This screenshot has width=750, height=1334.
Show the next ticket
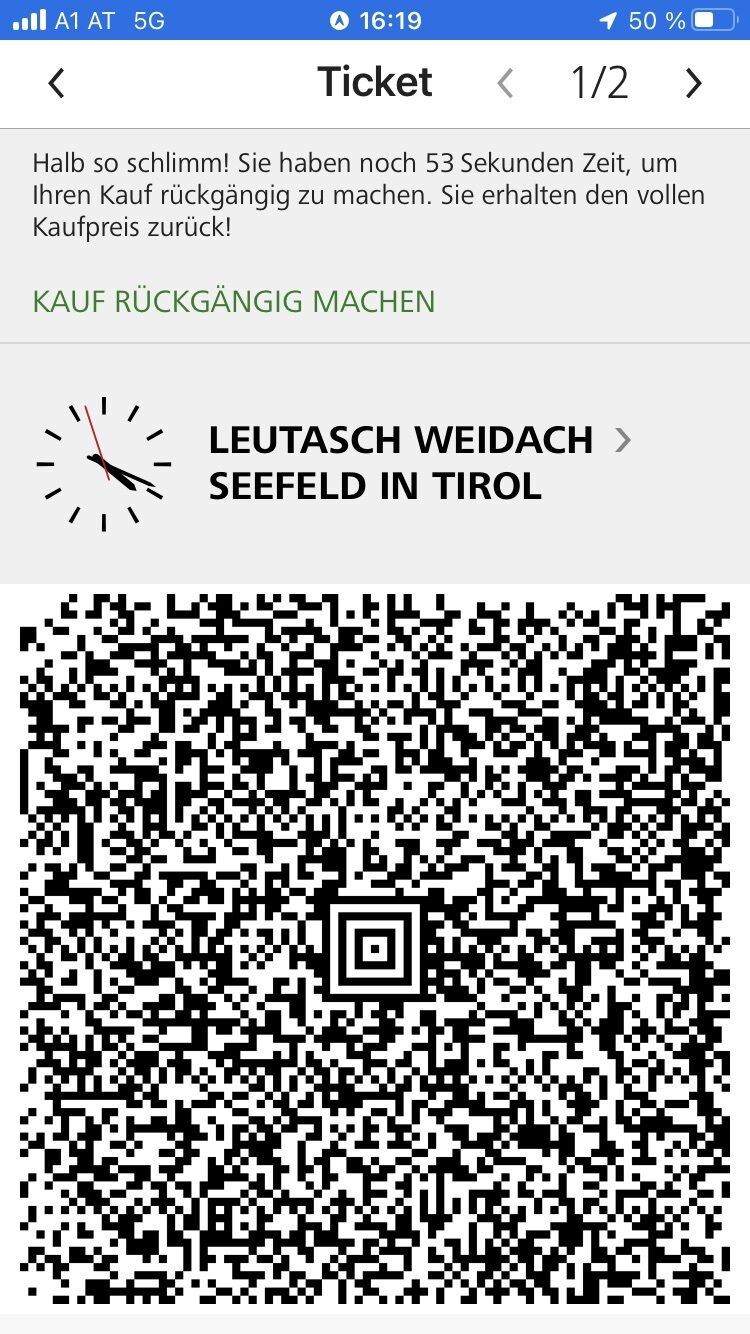[x=693, y=83]
